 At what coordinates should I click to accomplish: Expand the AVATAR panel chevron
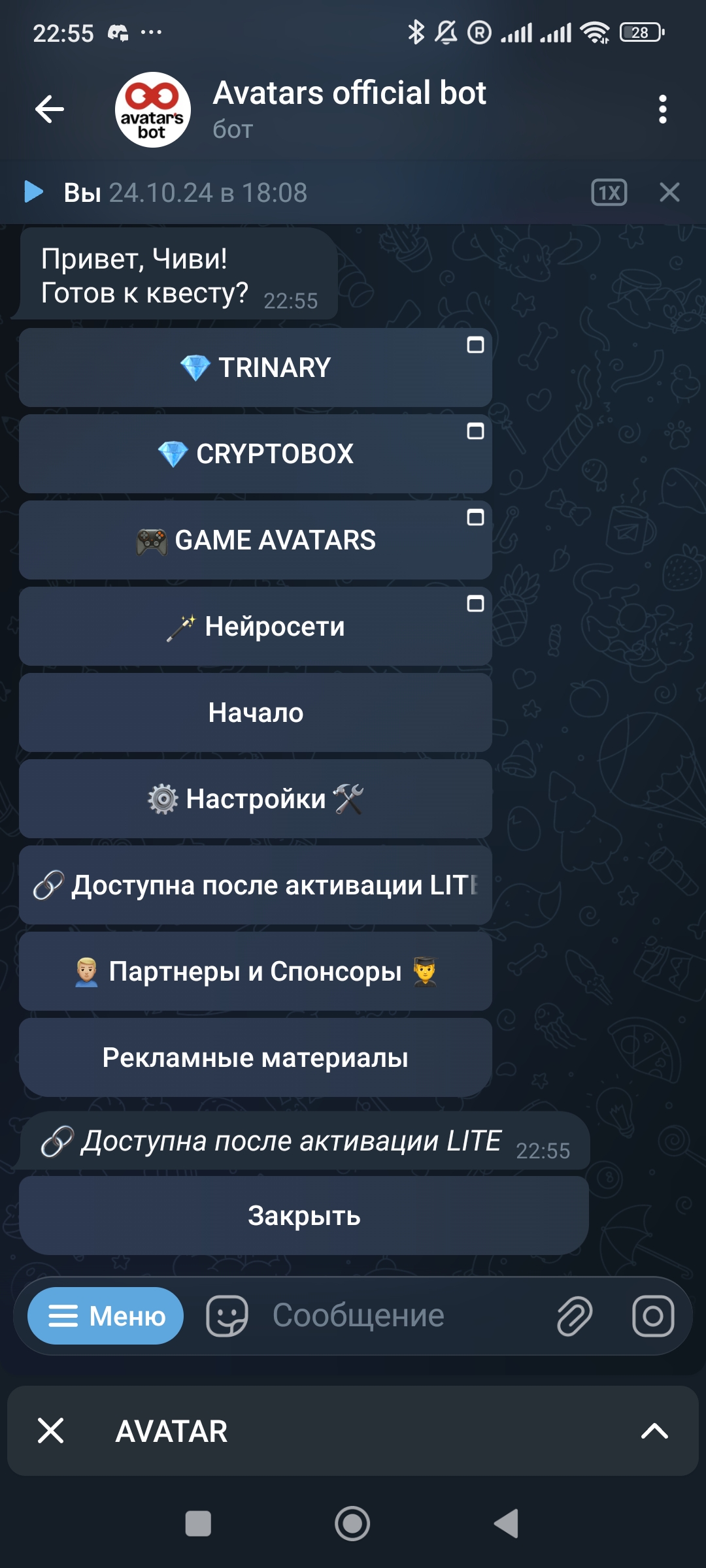click(654, 1431)
